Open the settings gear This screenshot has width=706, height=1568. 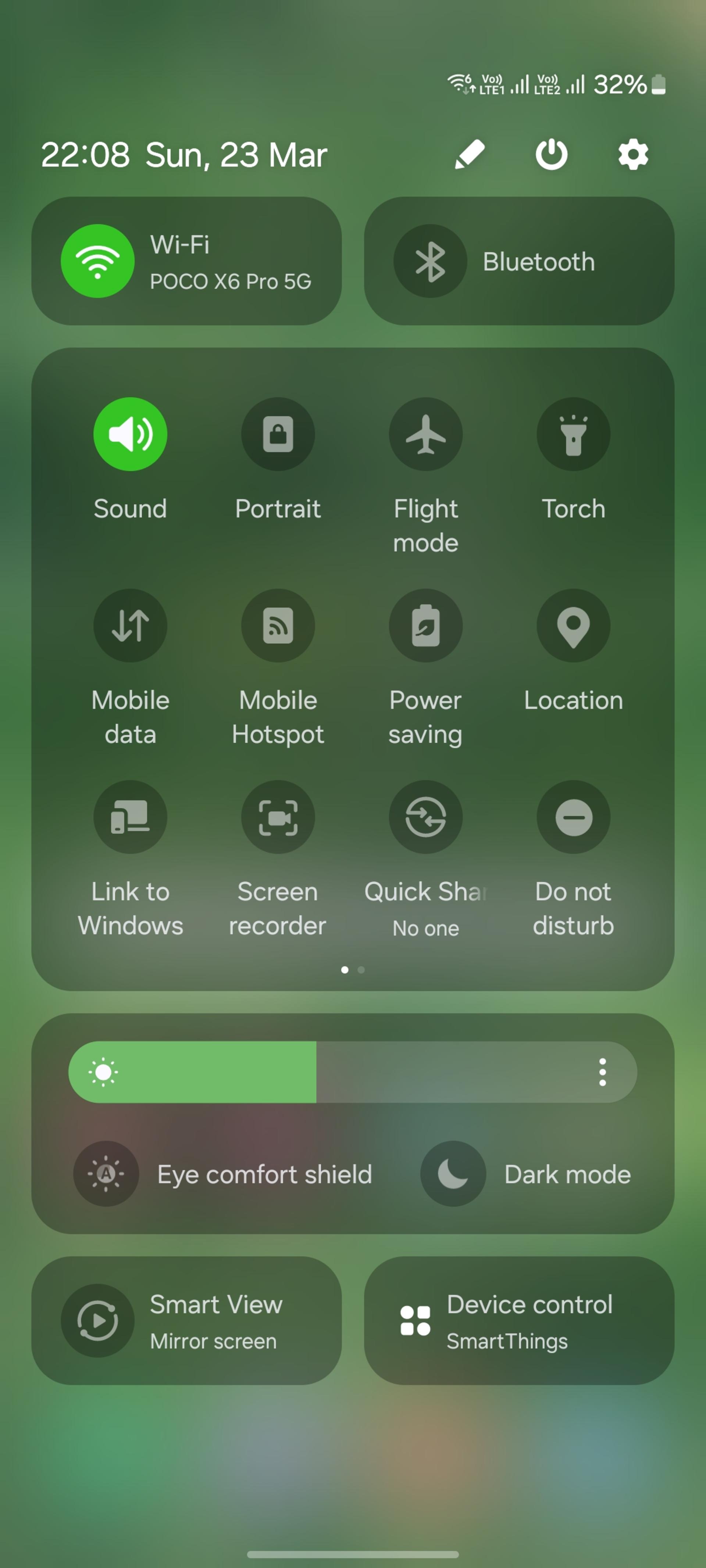coord(633,155)
